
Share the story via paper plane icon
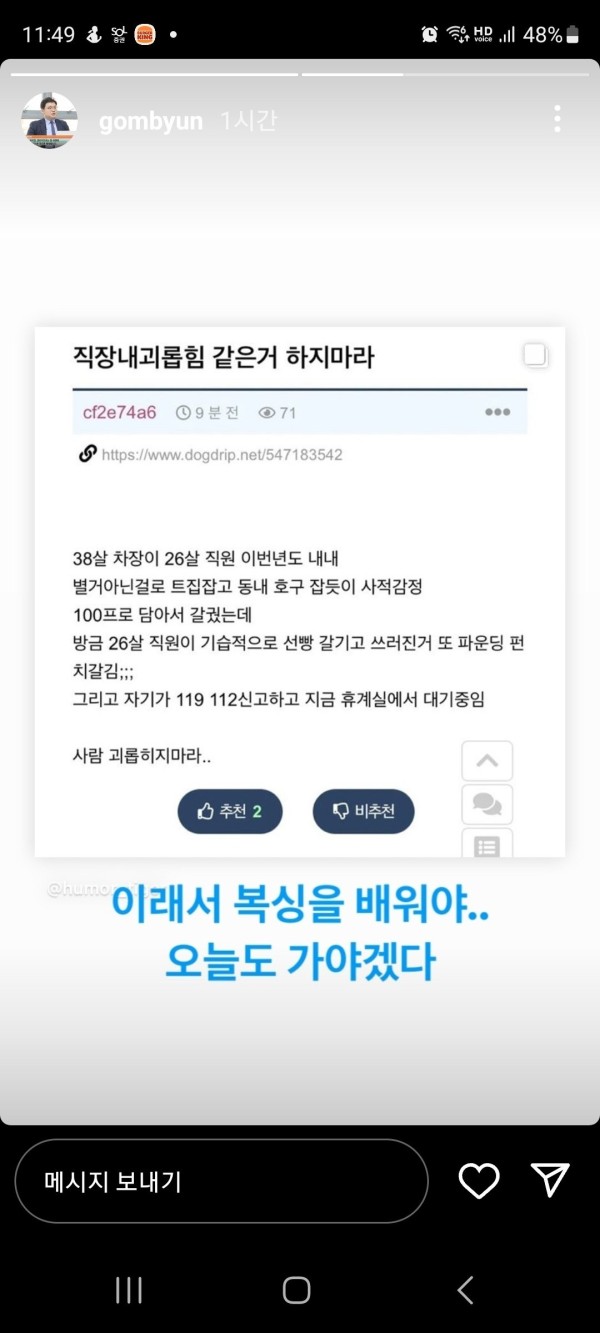550,1180
